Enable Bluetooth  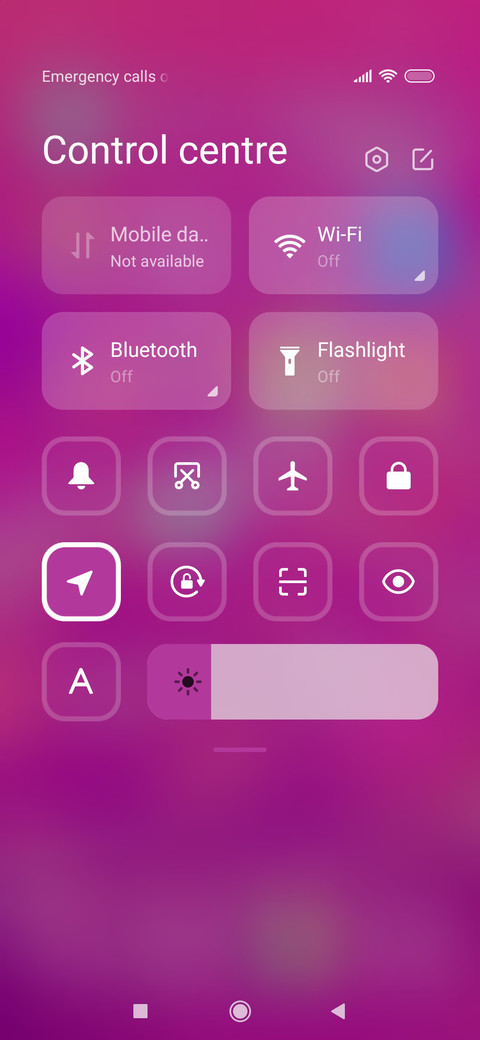point(137,361)
